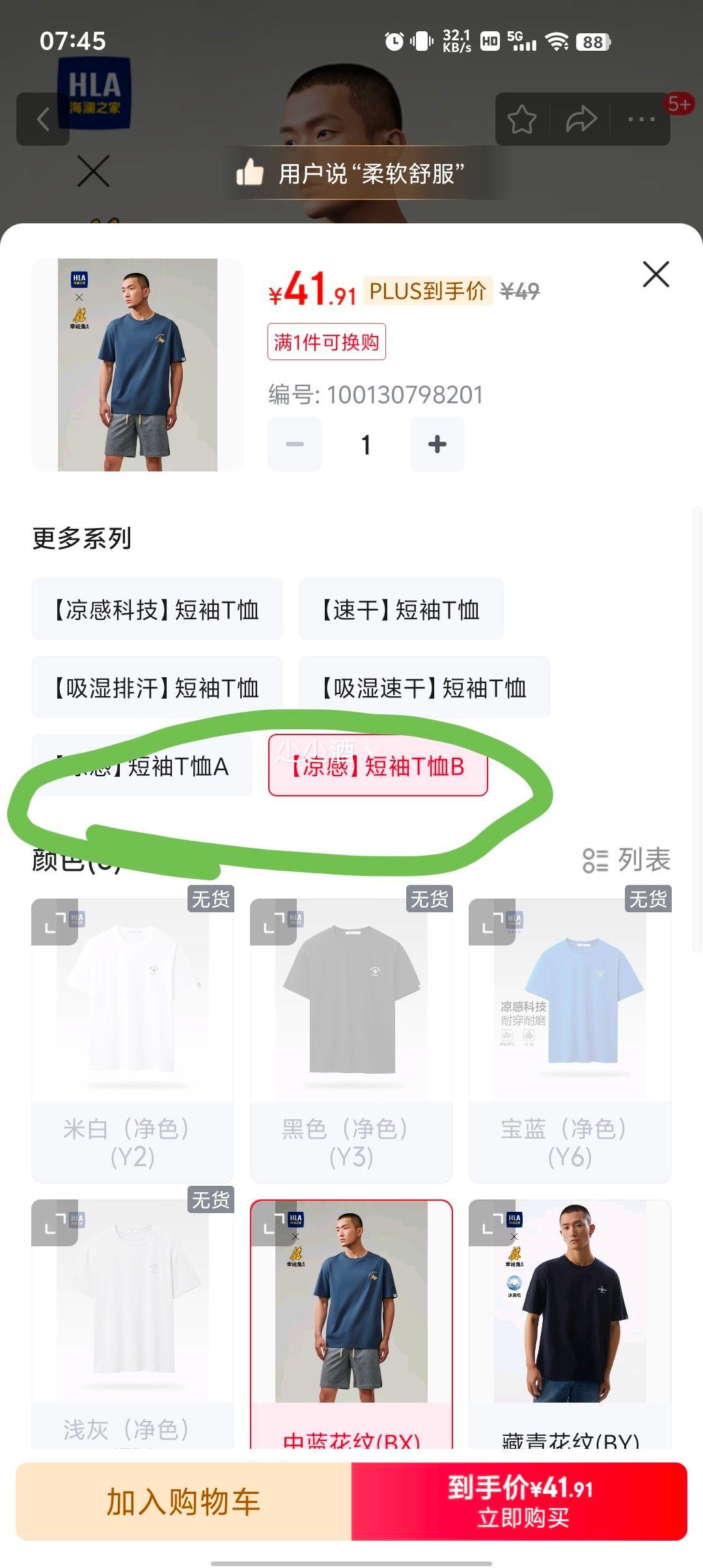Switch colors to 列表 view
703x1568 pixels.
627,860
